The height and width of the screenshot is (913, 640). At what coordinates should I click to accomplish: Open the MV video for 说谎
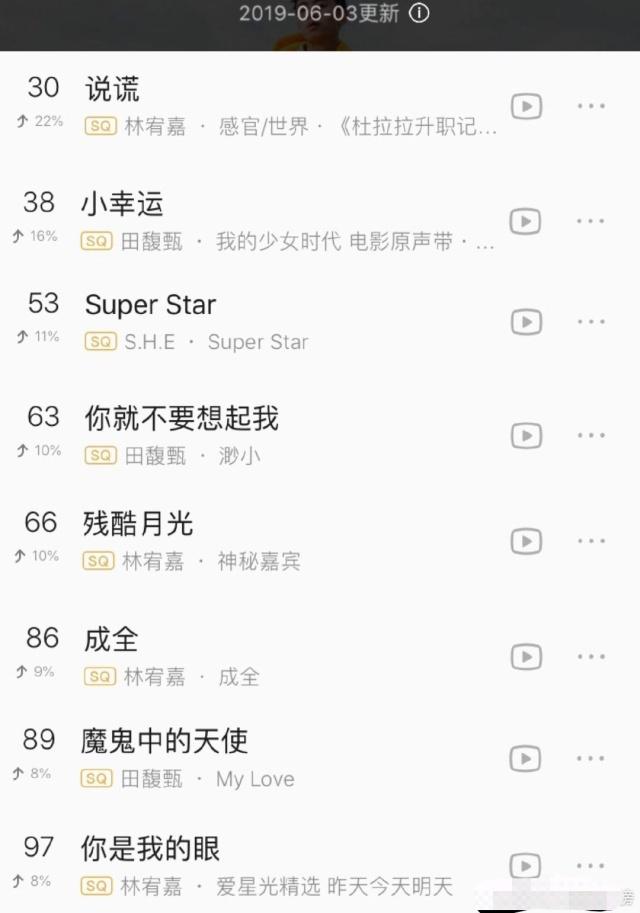click(526, 106)
